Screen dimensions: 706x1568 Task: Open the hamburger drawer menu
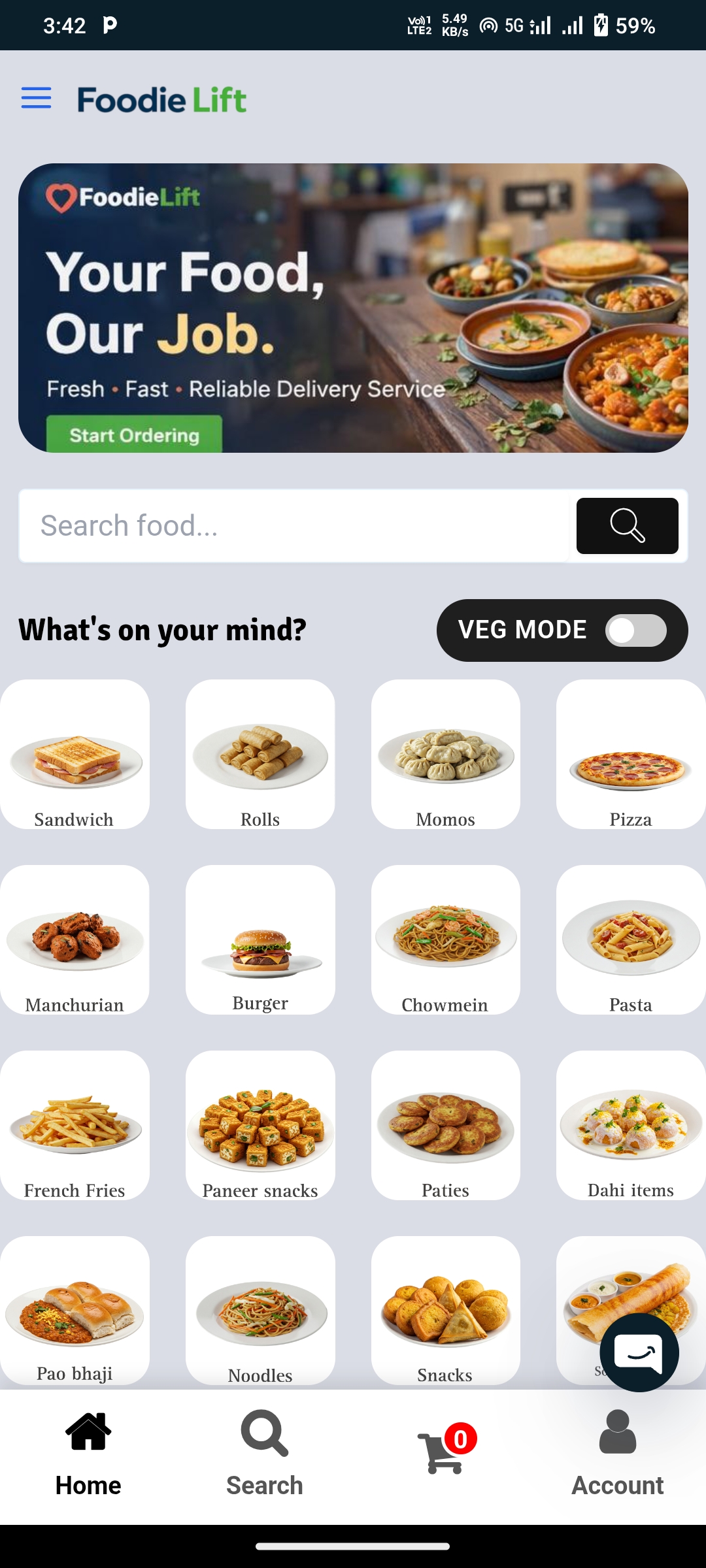37,98
